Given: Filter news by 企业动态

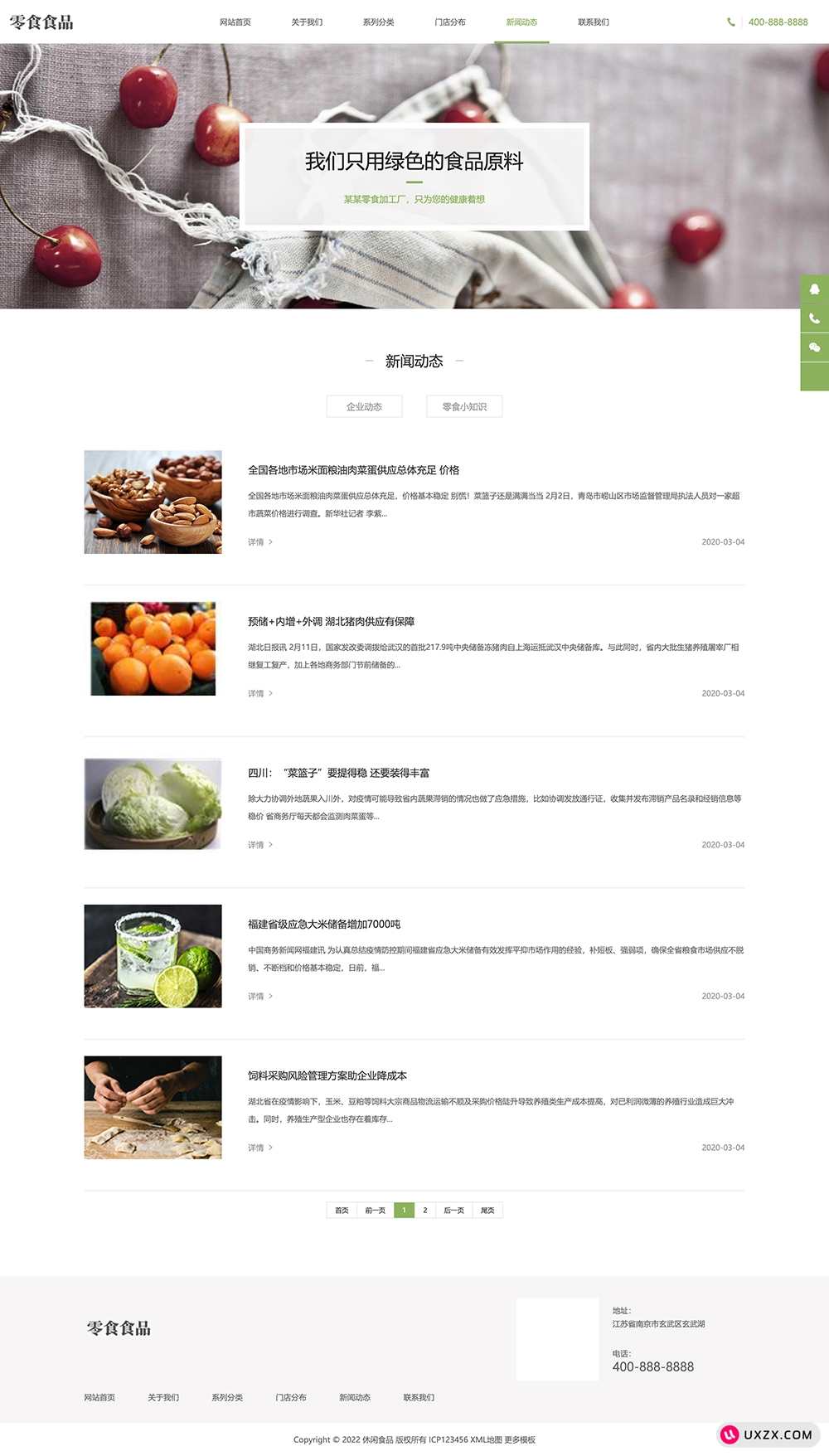Looking at the screenshot, I should pos(364,406).
